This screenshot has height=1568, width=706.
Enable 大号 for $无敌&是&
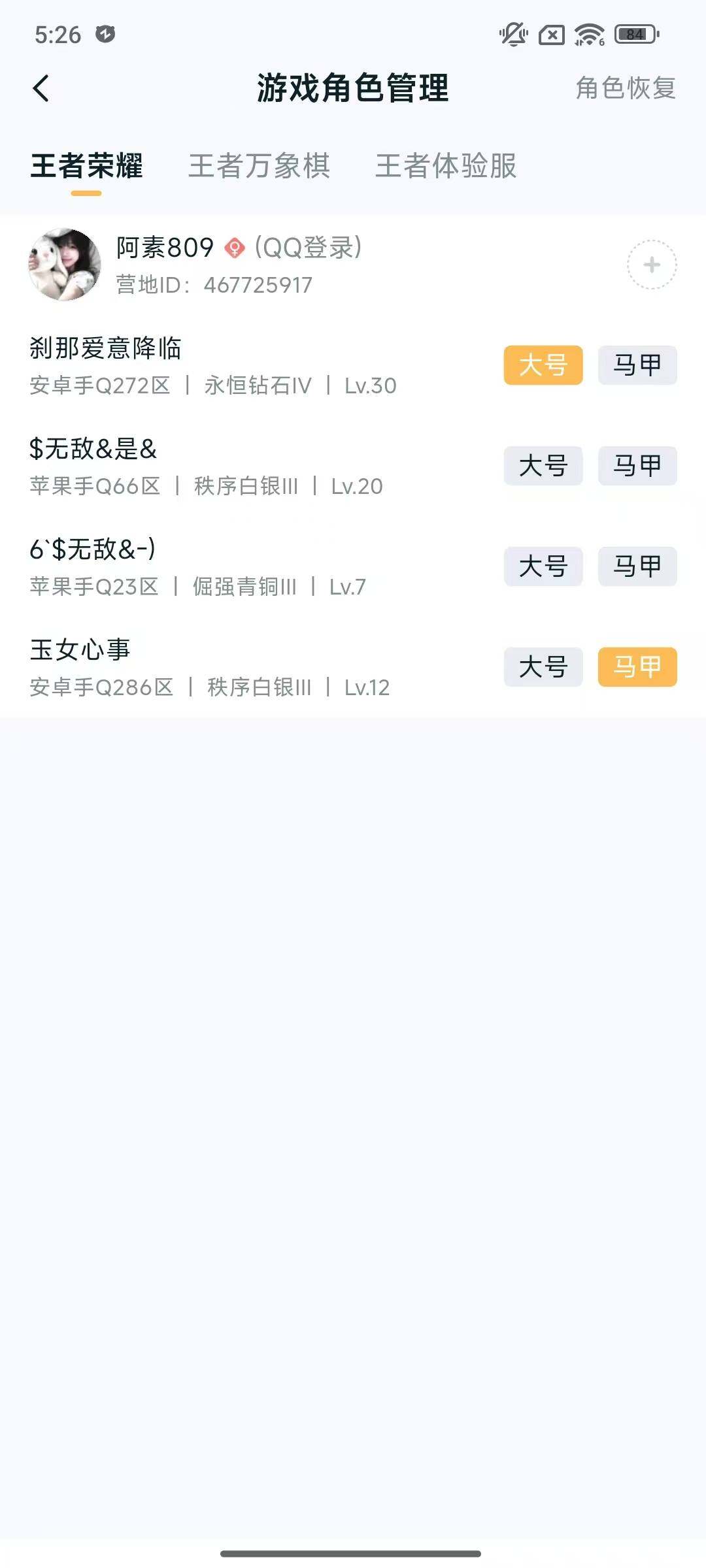(544, 466)
